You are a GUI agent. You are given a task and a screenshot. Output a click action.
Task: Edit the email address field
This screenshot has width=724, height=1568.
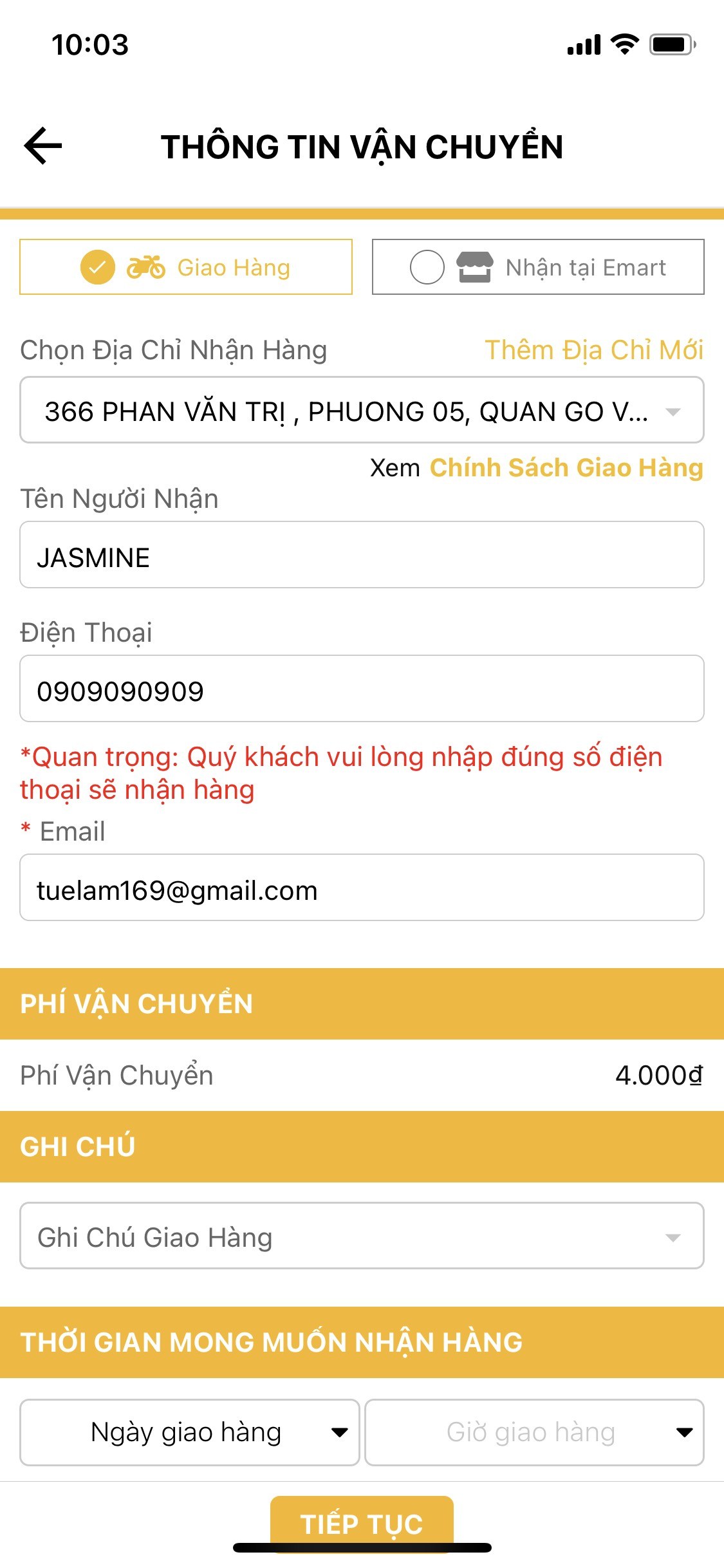[x=362, y=888]
